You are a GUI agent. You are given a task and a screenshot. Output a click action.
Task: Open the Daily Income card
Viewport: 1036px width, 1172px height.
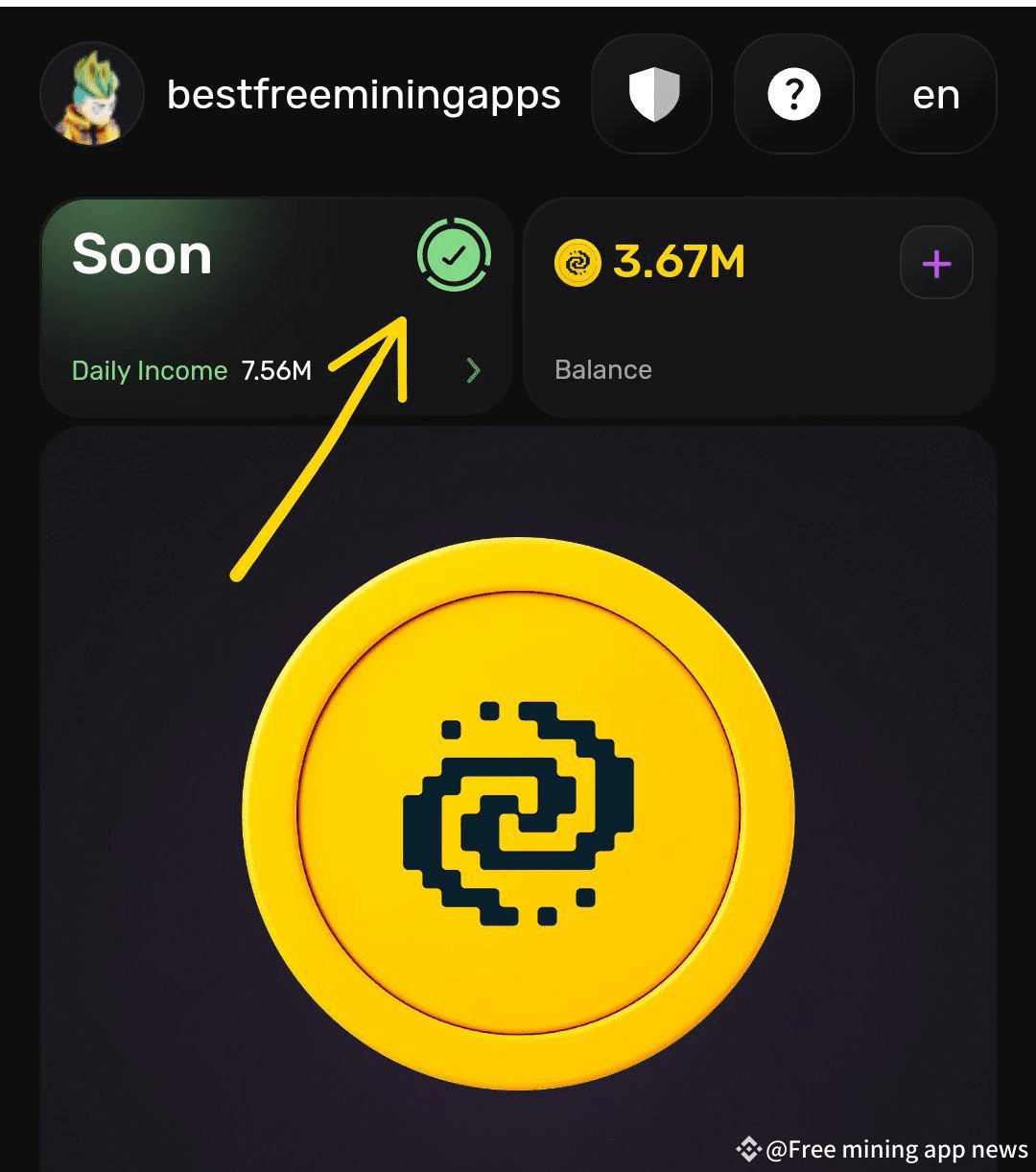[276, 370]
